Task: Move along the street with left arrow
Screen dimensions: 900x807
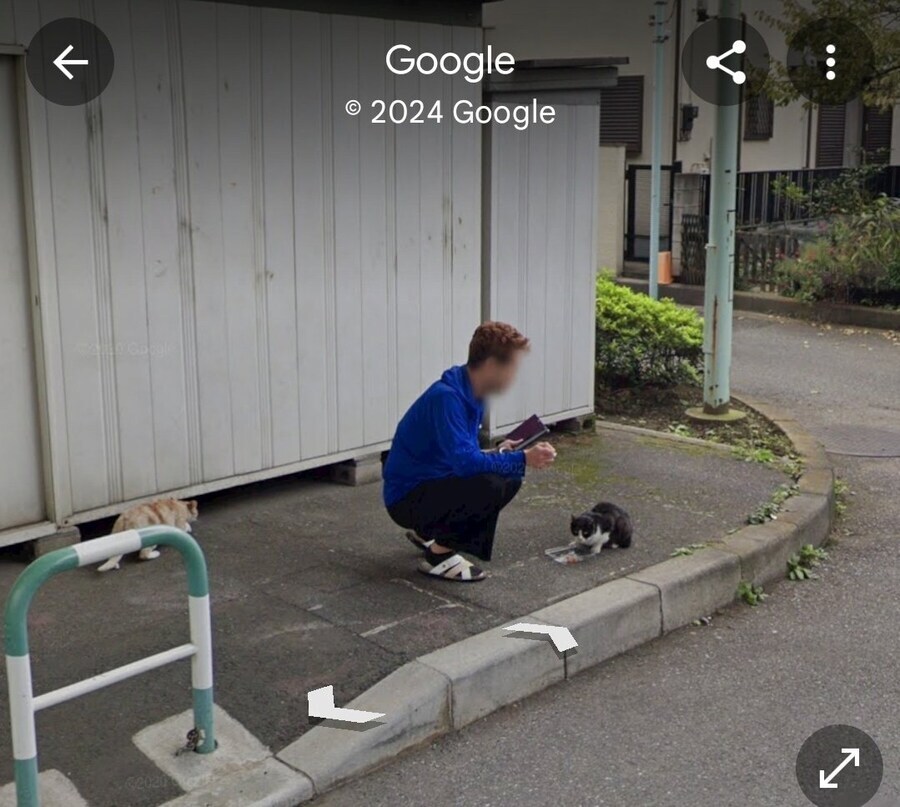Action: 342,706
